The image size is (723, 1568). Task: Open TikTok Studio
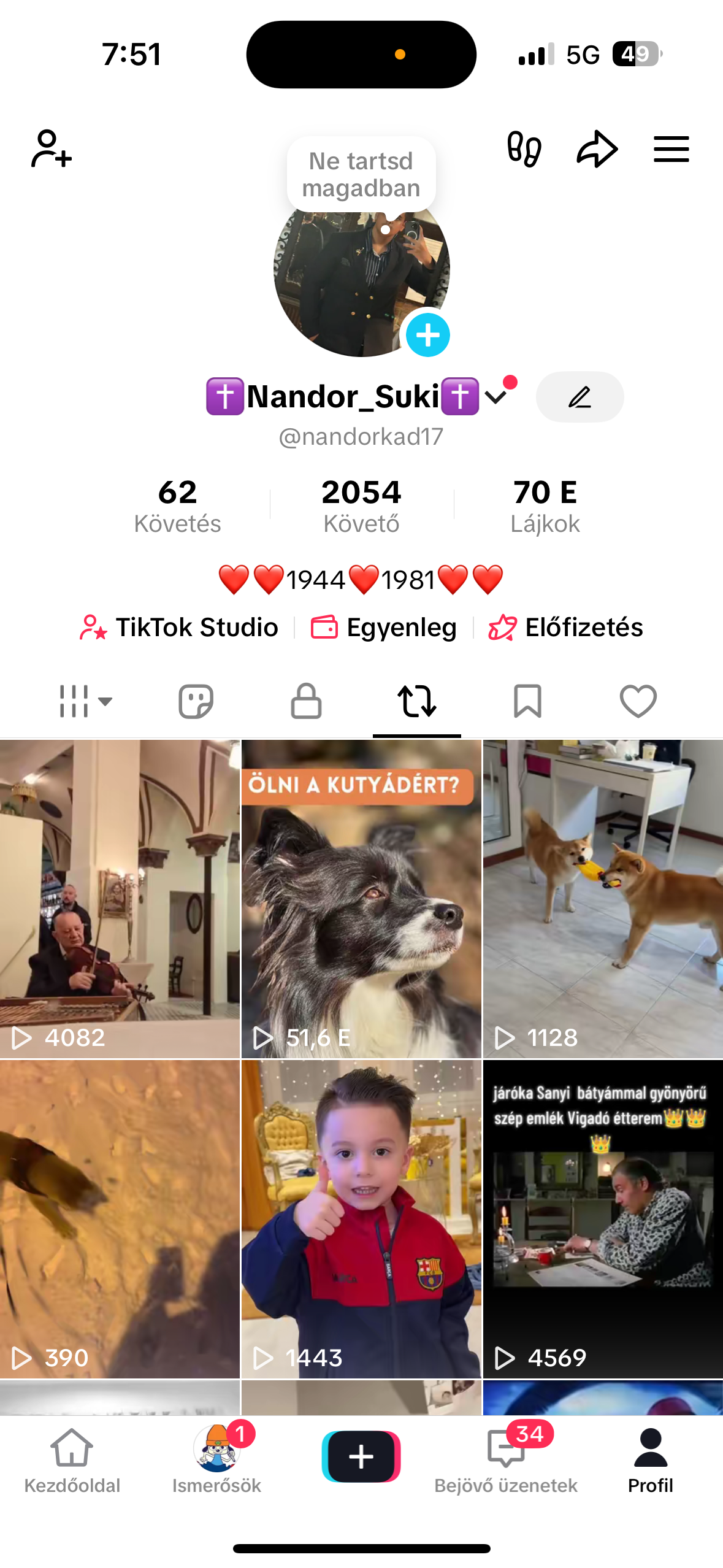178,628
